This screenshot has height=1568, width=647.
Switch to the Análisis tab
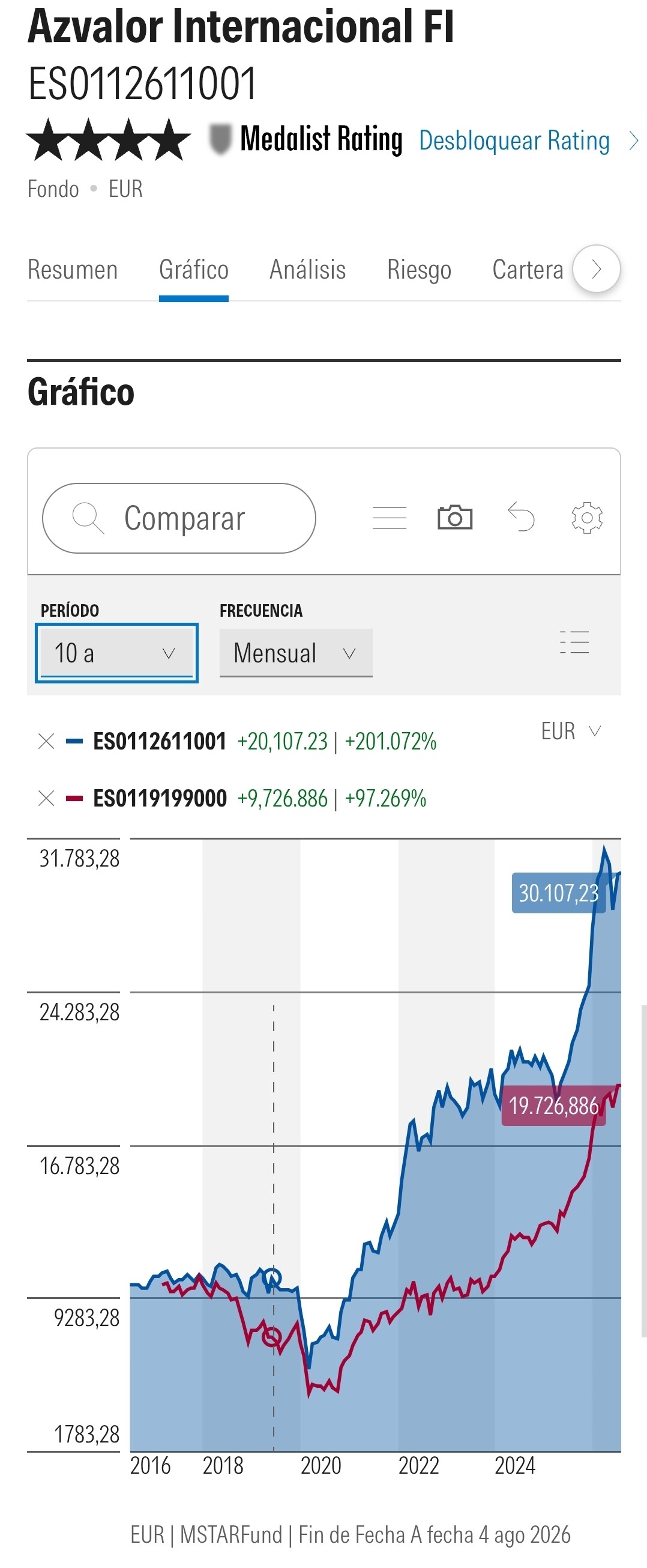308,270
